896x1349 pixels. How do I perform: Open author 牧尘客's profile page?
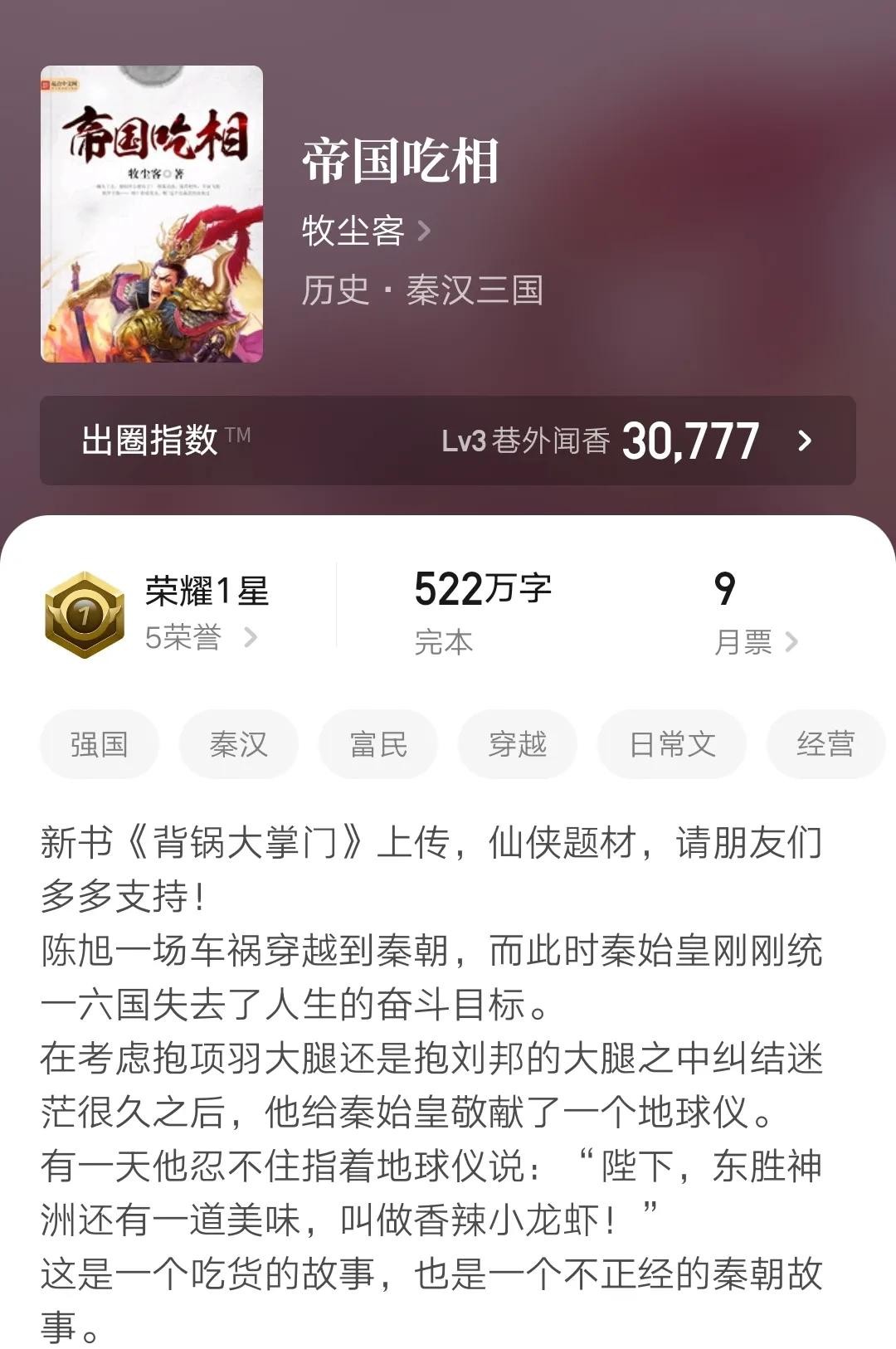365,231
